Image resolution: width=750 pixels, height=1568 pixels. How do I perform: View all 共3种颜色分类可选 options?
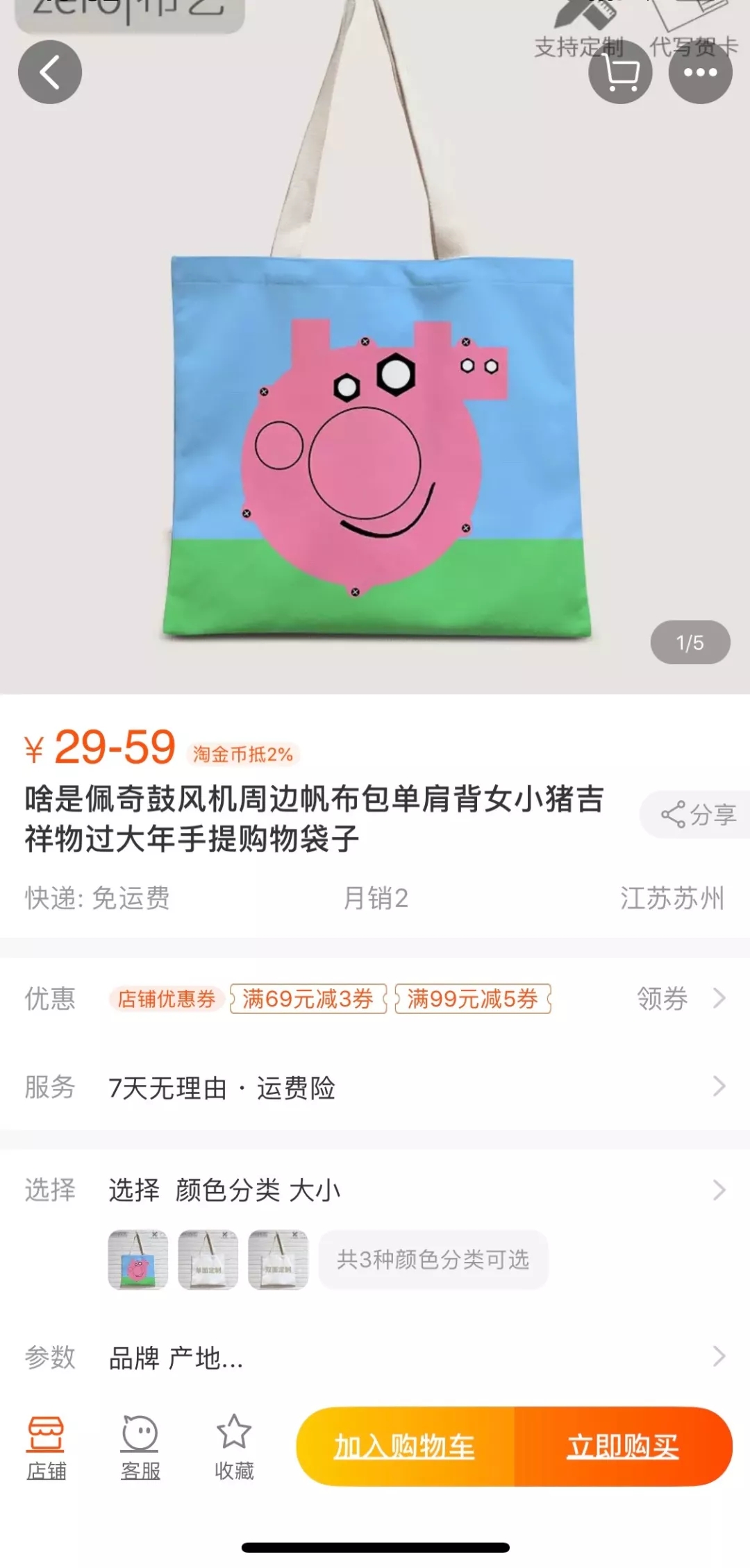433,1260
